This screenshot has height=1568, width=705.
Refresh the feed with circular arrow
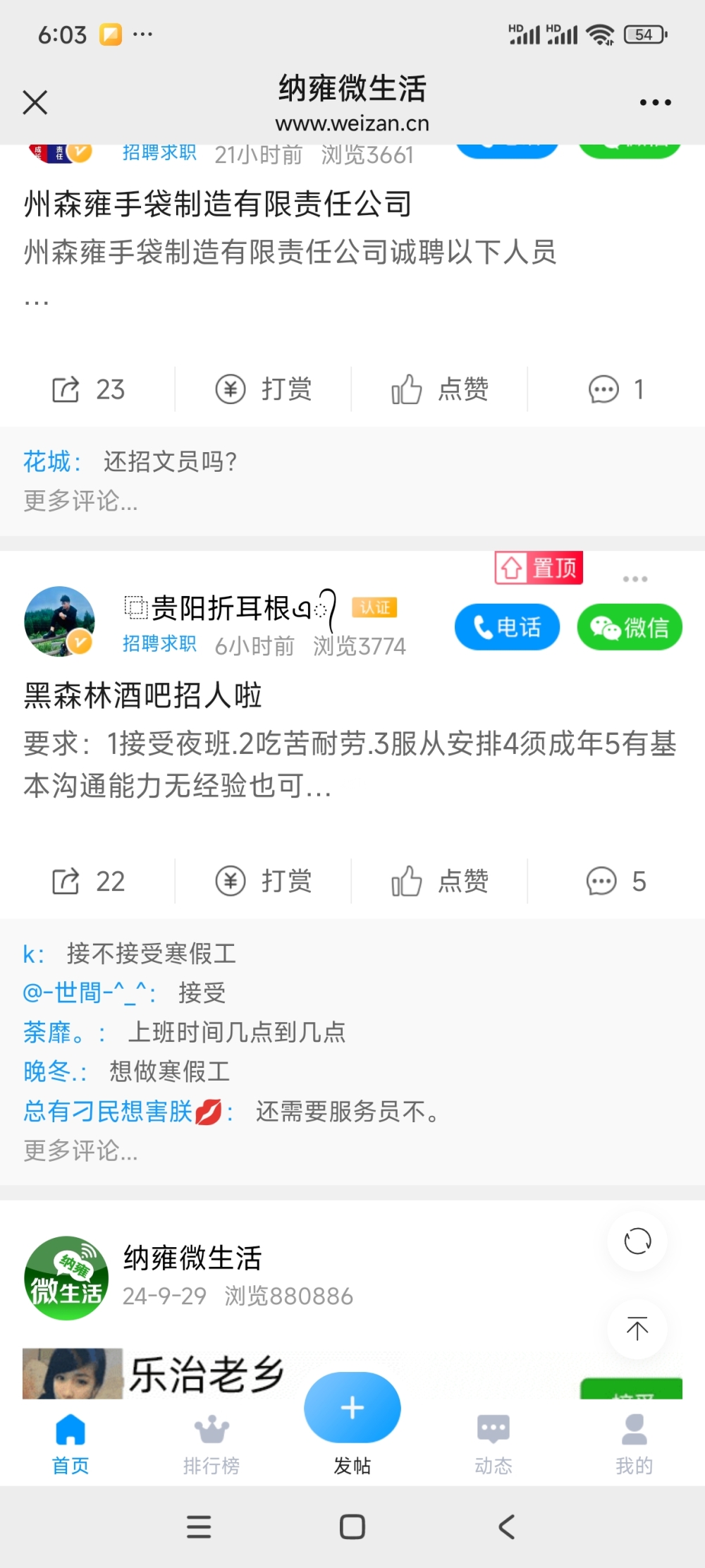pos(637,1241)
